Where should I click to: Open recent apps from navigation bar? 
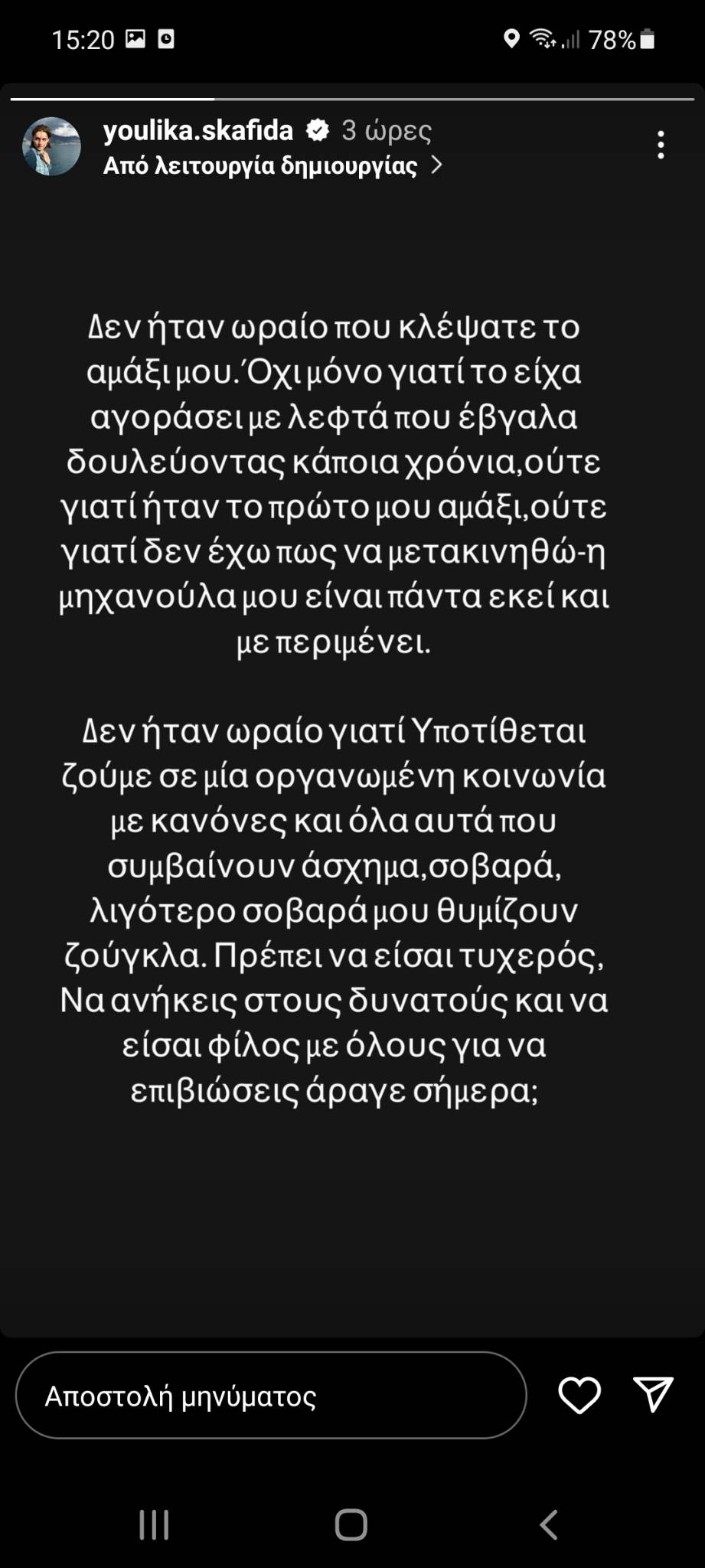pos(154,1525)
